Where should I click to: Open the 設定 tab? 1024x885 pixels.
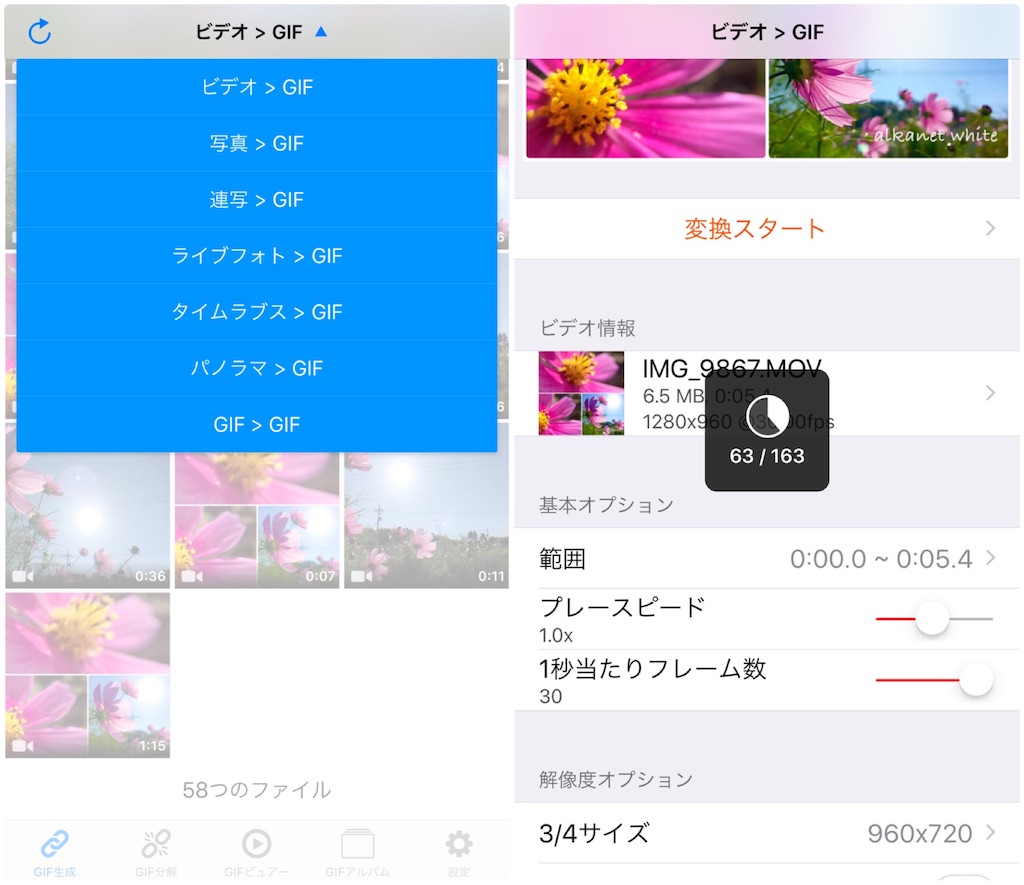click(459, 852)
